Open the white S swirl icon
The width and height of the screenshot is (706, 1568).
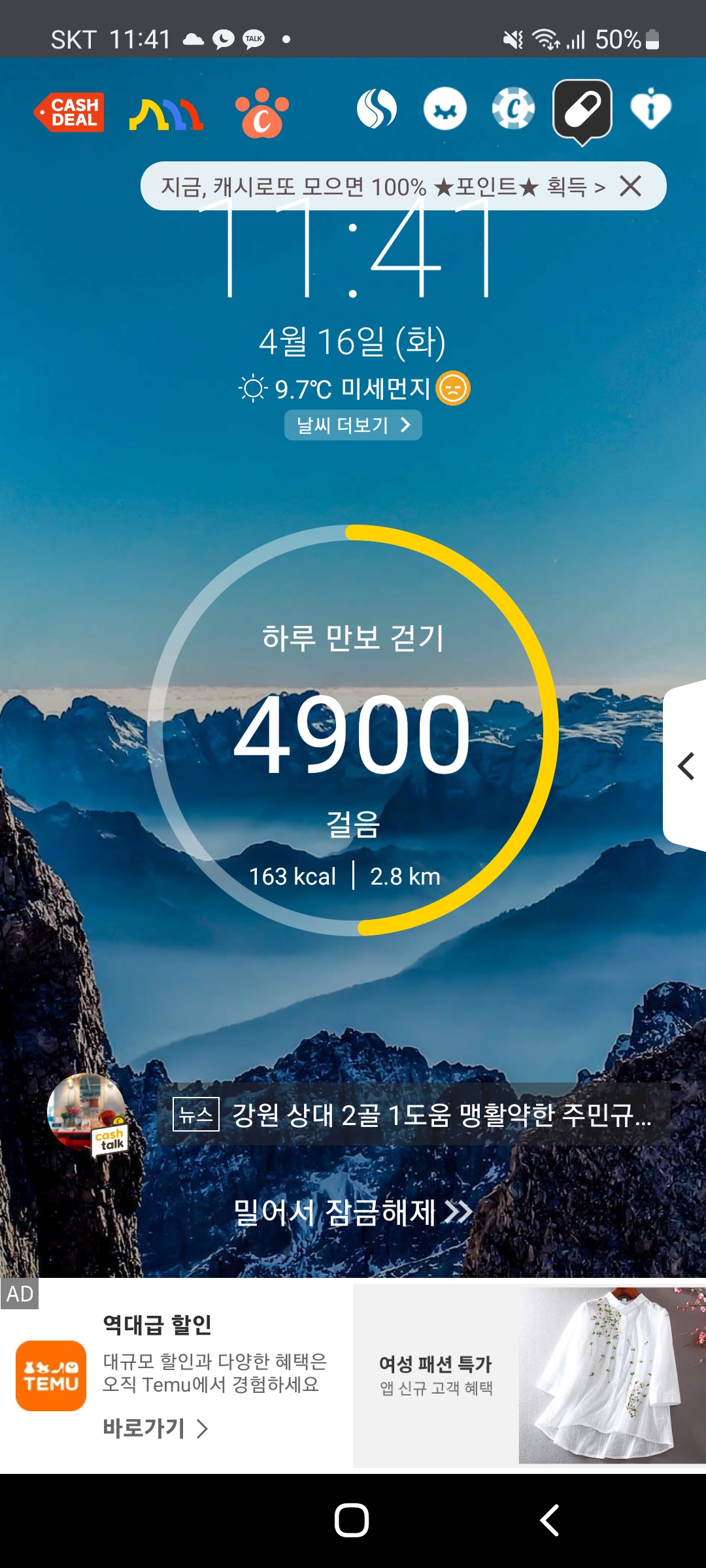[377, 108]
